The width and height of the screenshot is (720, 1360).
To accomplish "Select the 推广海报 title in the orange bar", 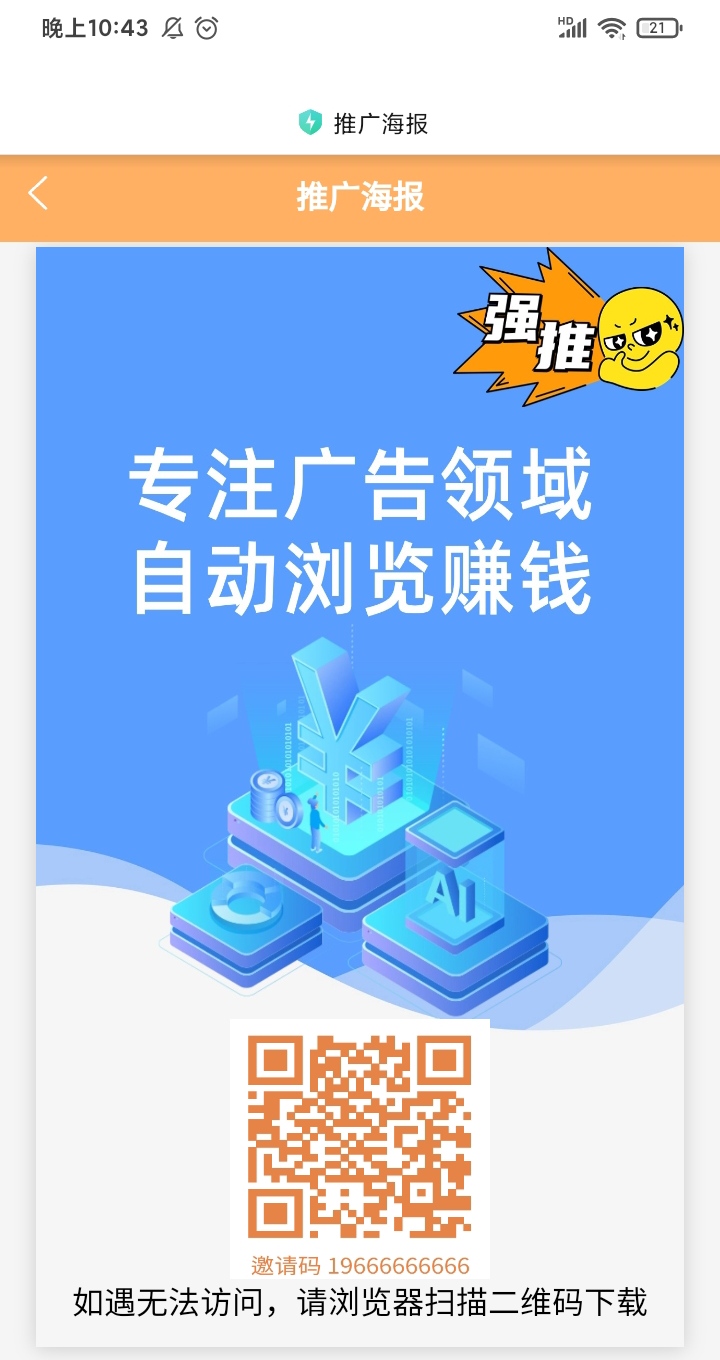I will (x=359, y=197).
